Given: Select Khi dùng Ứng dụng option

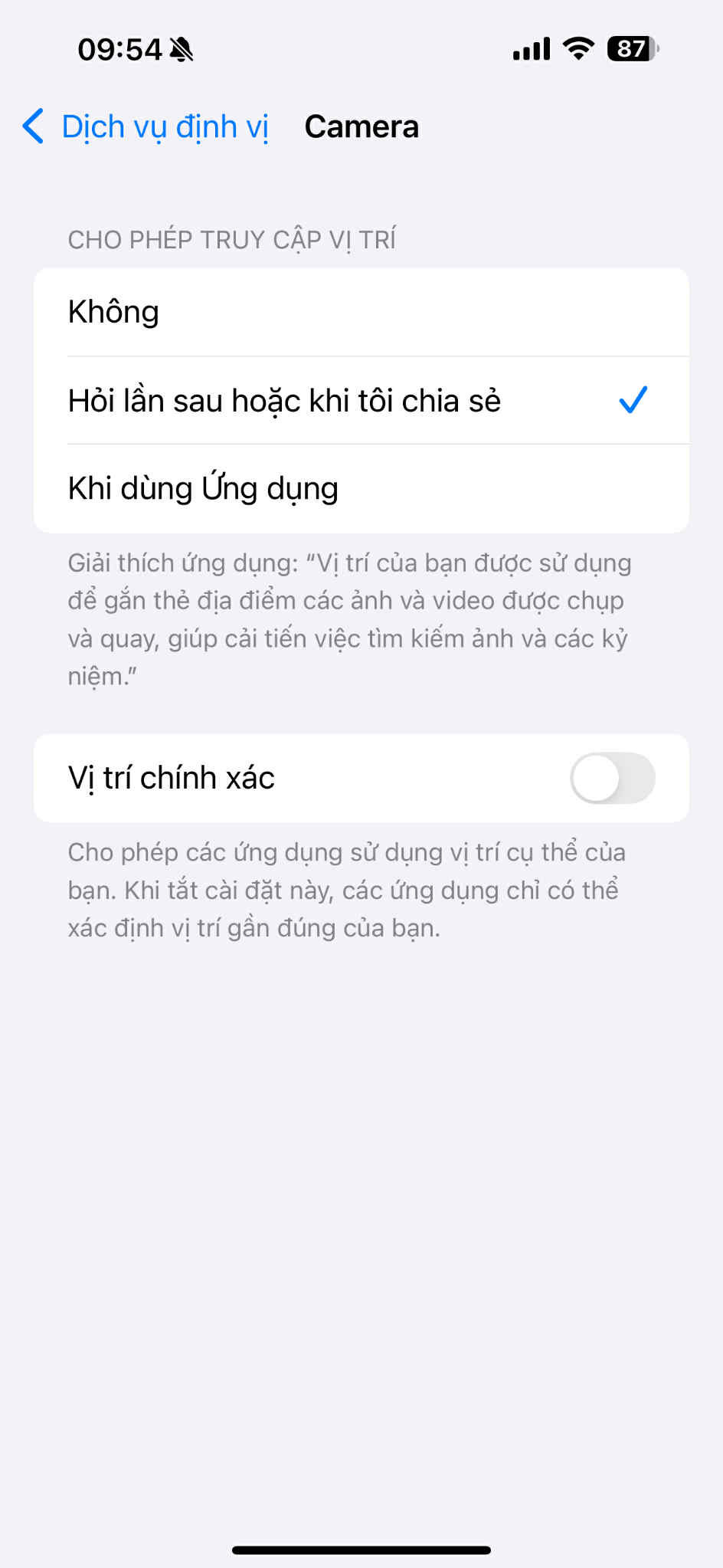Looking at the screenshot, I should coord(360,488).
